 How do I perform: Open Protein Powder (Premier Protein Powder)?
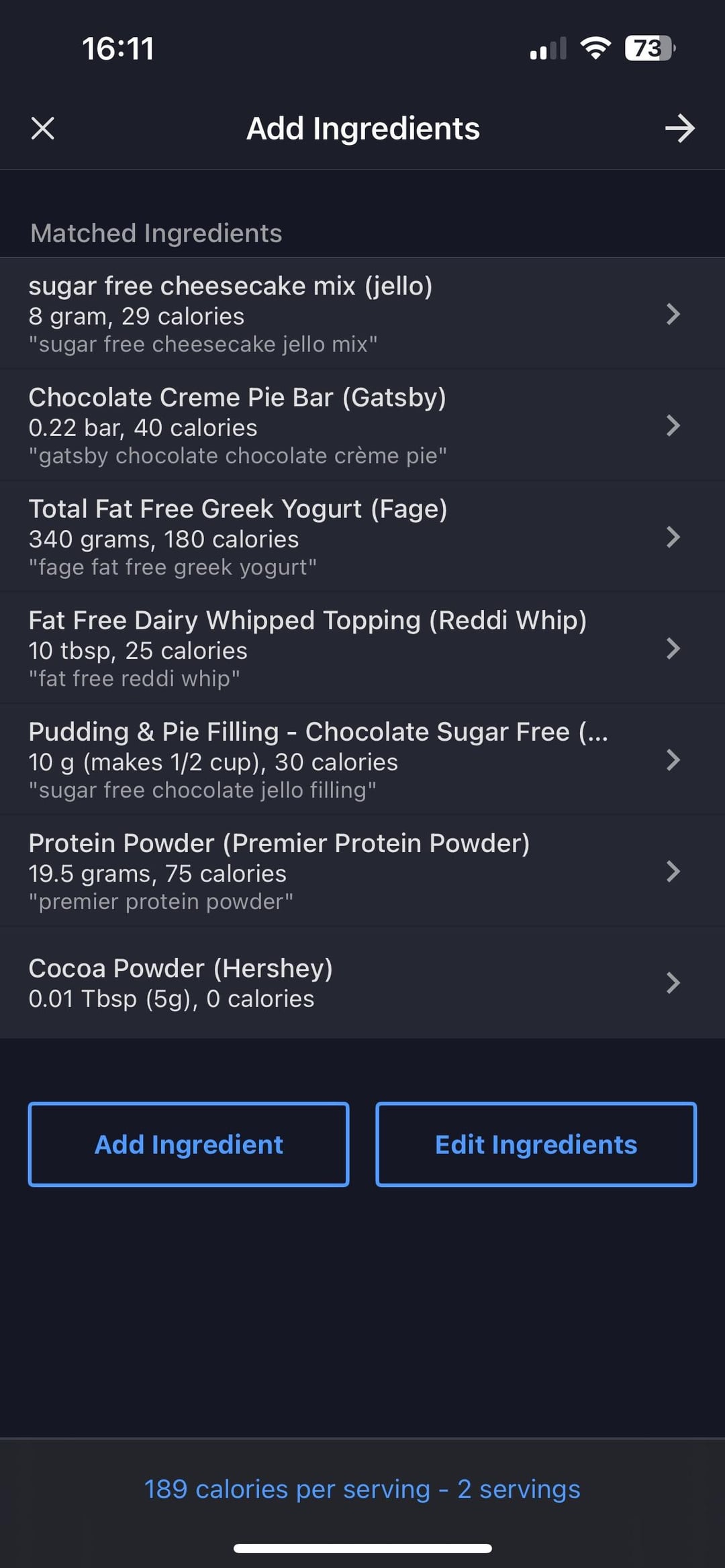[362, 871]
